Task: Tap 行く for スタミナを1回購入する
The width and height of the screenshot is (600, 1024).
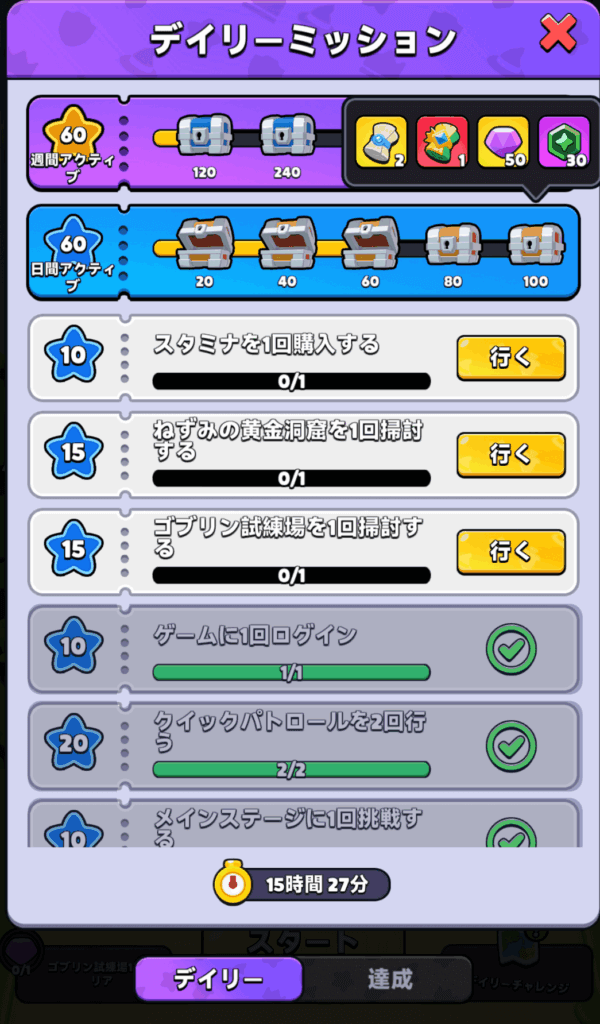Action: pyautogui.click(x=511, y=358)
